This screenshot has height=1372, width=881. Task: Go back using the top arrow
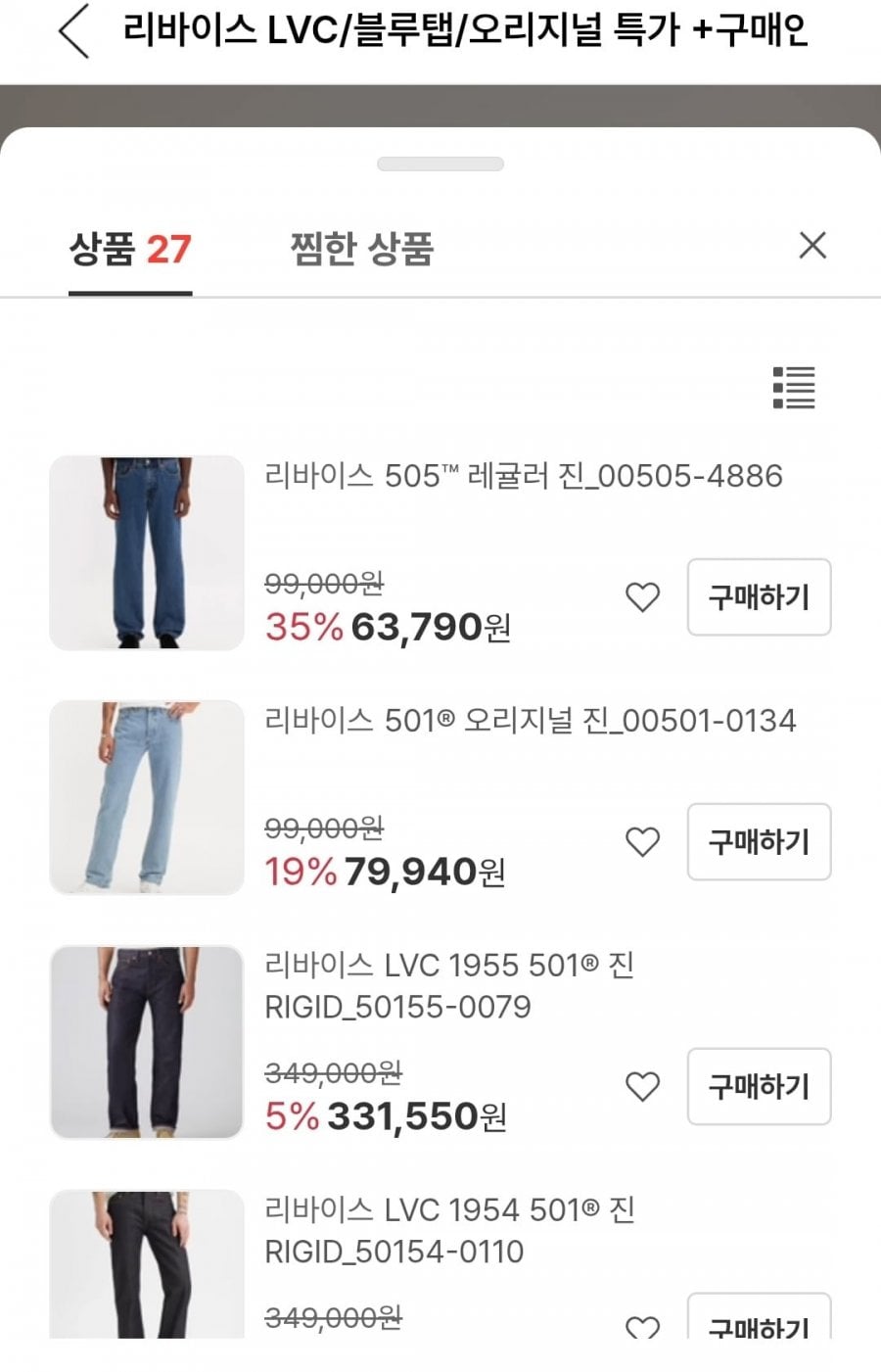(x=74, y=31)
